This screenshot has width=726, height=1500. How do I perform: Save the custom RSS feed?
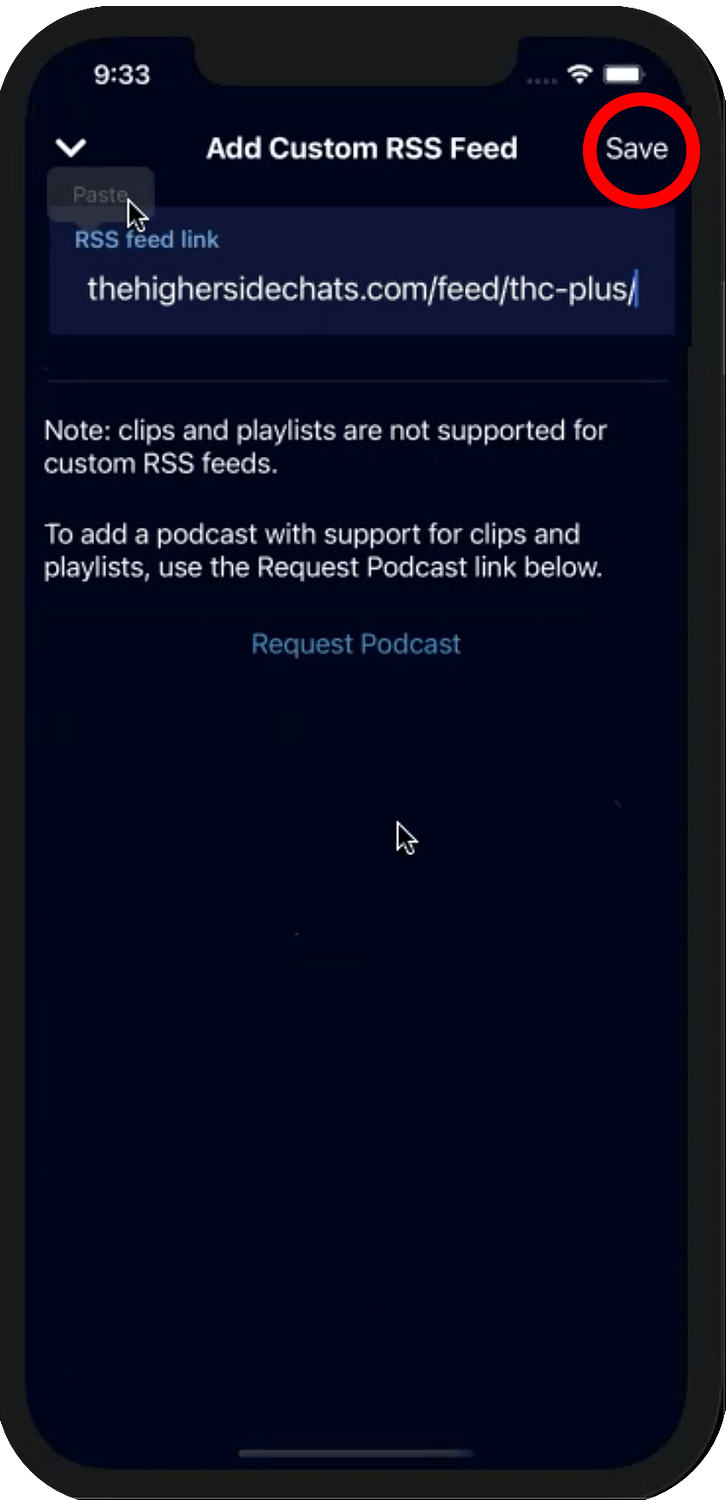pos(636,149)
